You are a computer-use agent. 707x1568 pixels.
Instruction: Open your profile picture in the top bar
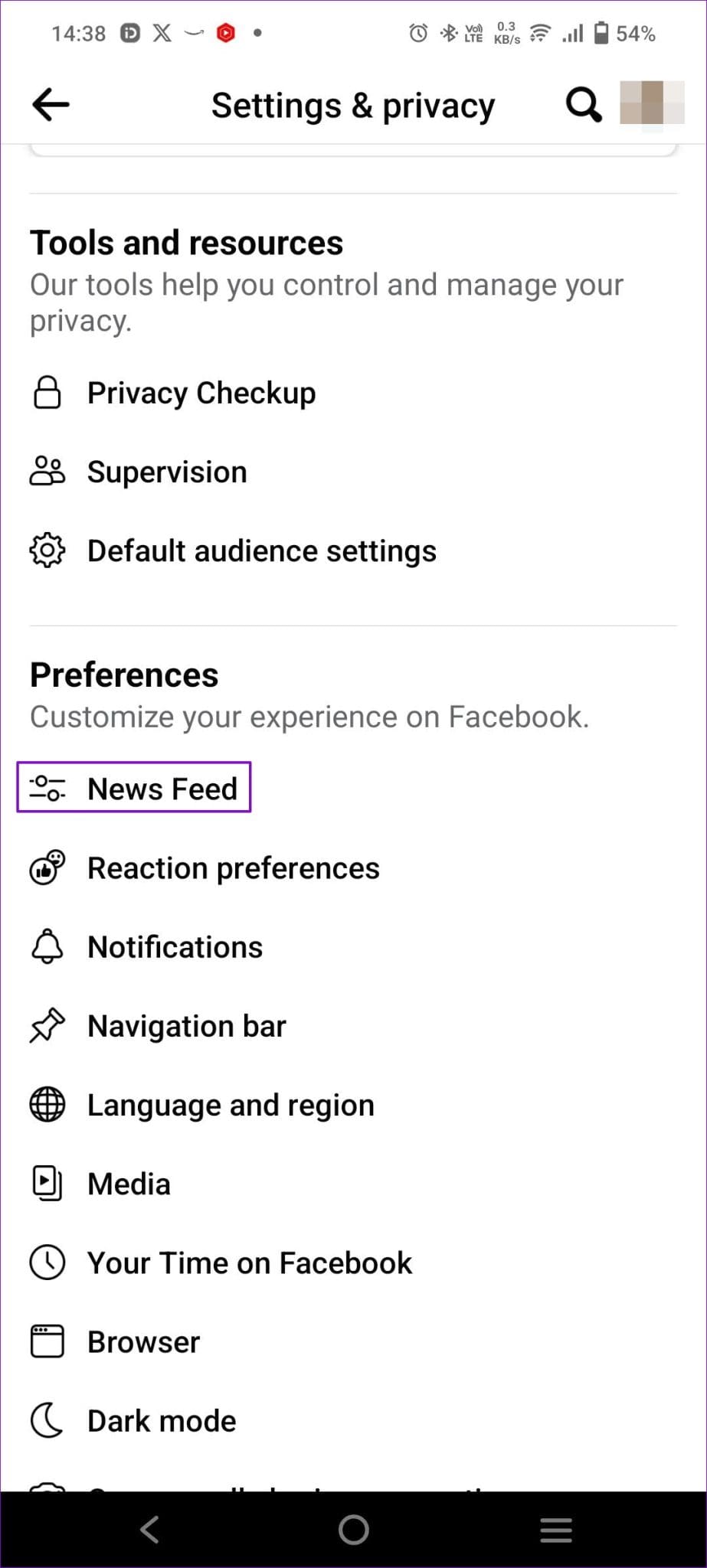652,104
